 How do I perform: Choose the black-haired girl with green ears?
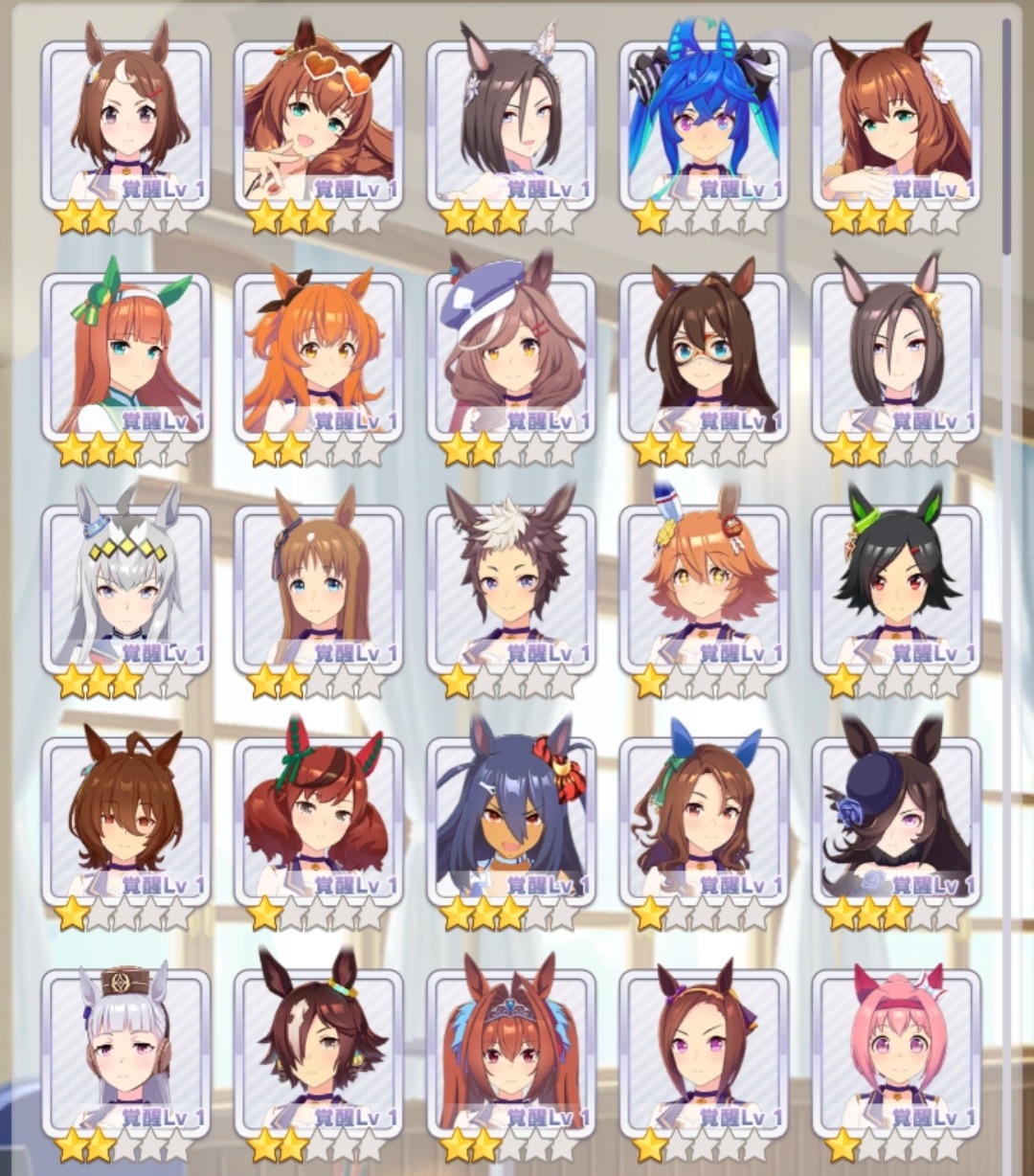pyautogui.click(x=896, y=588)
